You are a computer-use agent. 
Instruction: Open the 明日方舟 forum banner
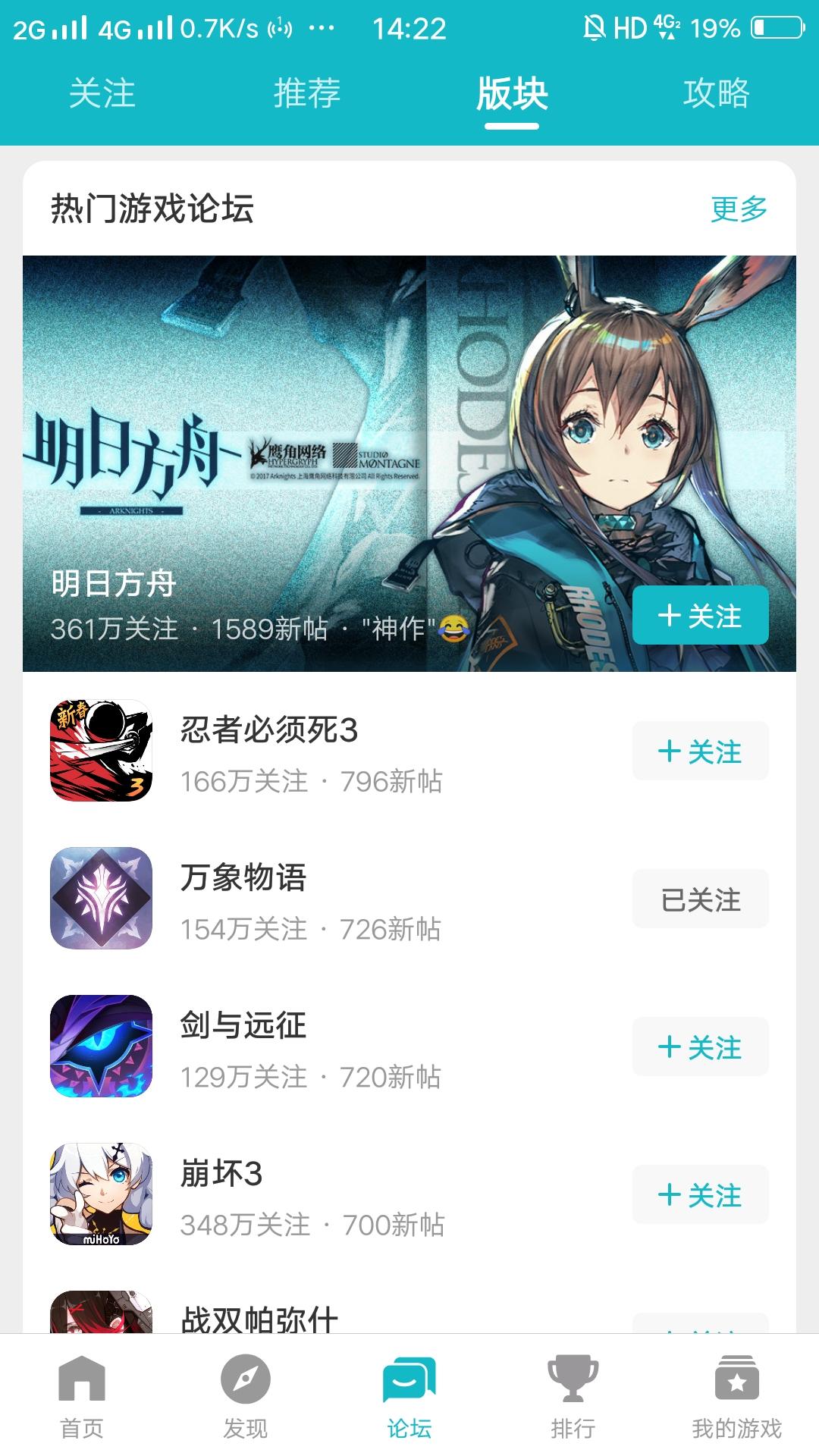coord(409,463)
